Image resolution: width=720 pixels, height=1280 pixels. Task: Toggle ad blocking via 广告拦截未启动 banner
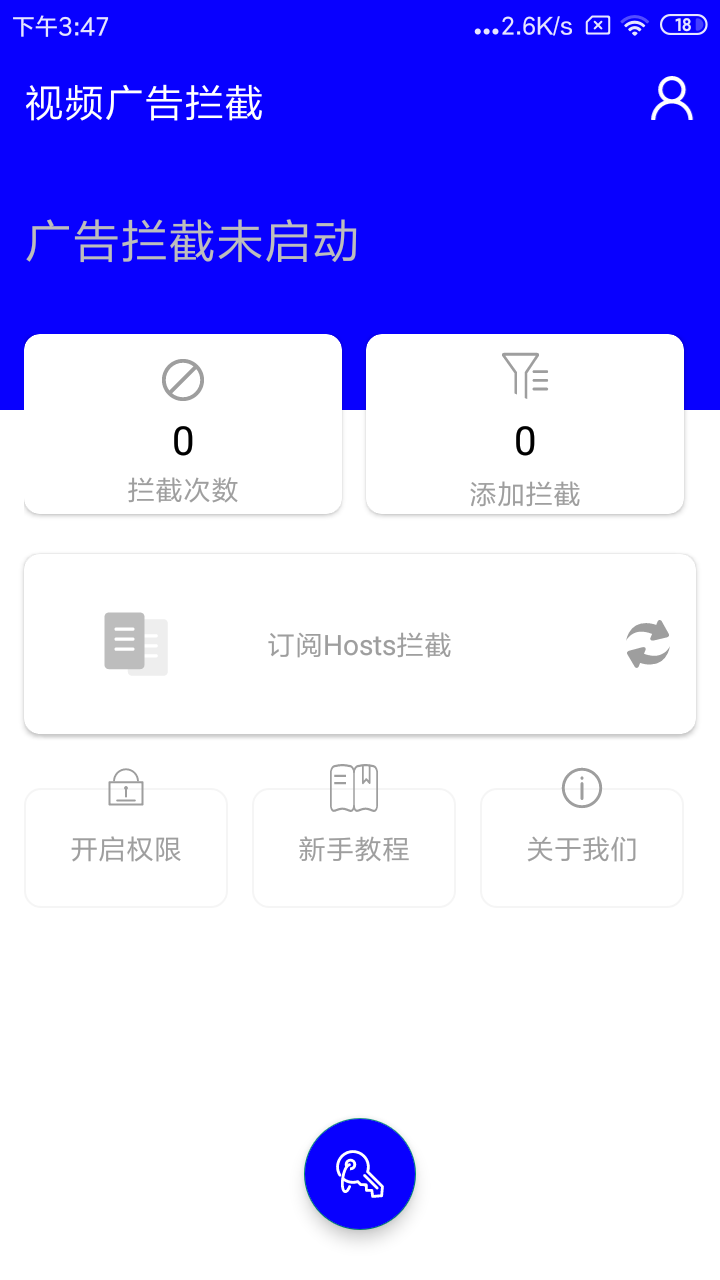pos(193,241)
